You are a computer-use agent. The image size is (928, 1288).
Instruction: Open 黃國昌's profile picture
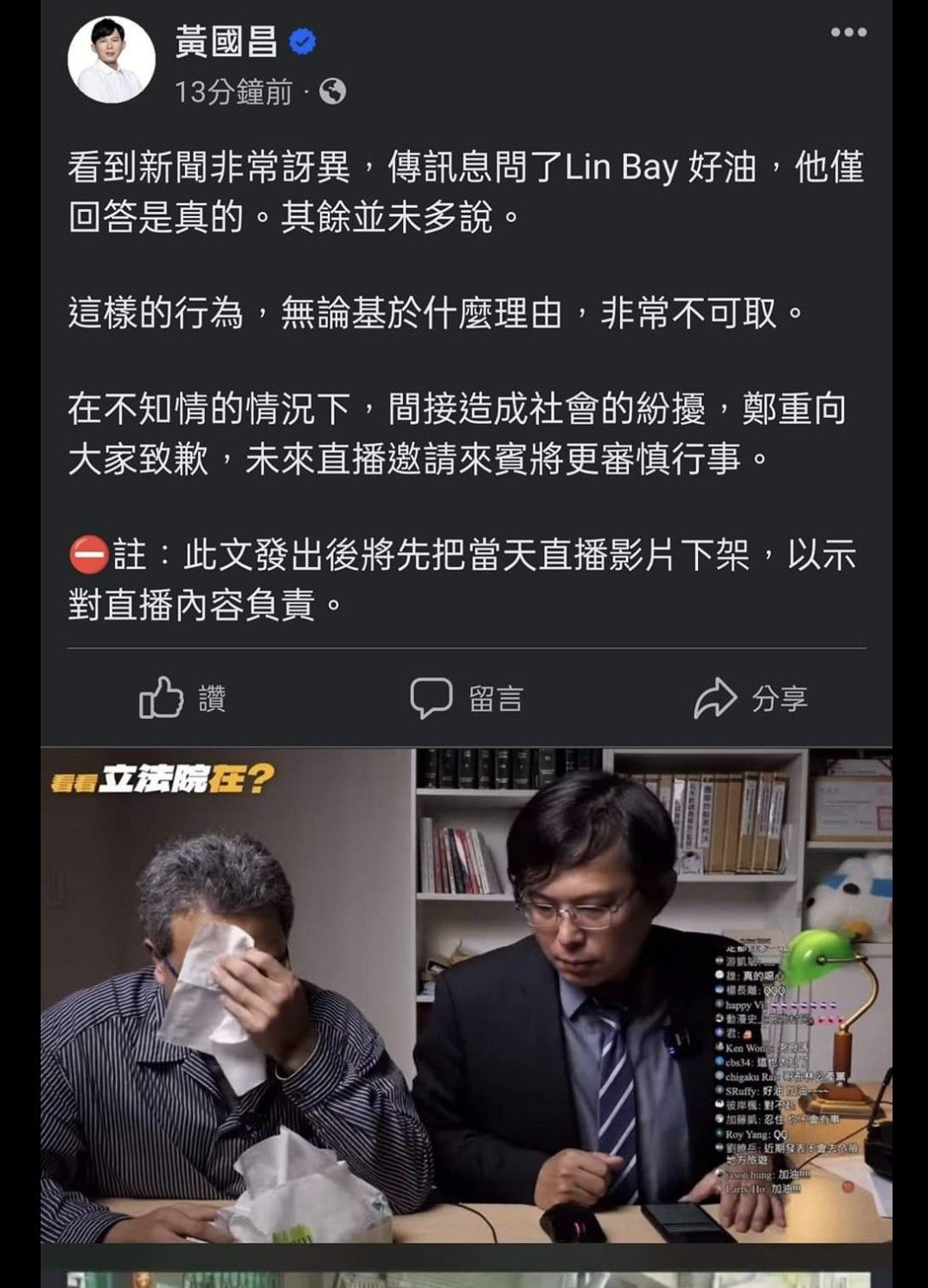(x=112, y=60)
